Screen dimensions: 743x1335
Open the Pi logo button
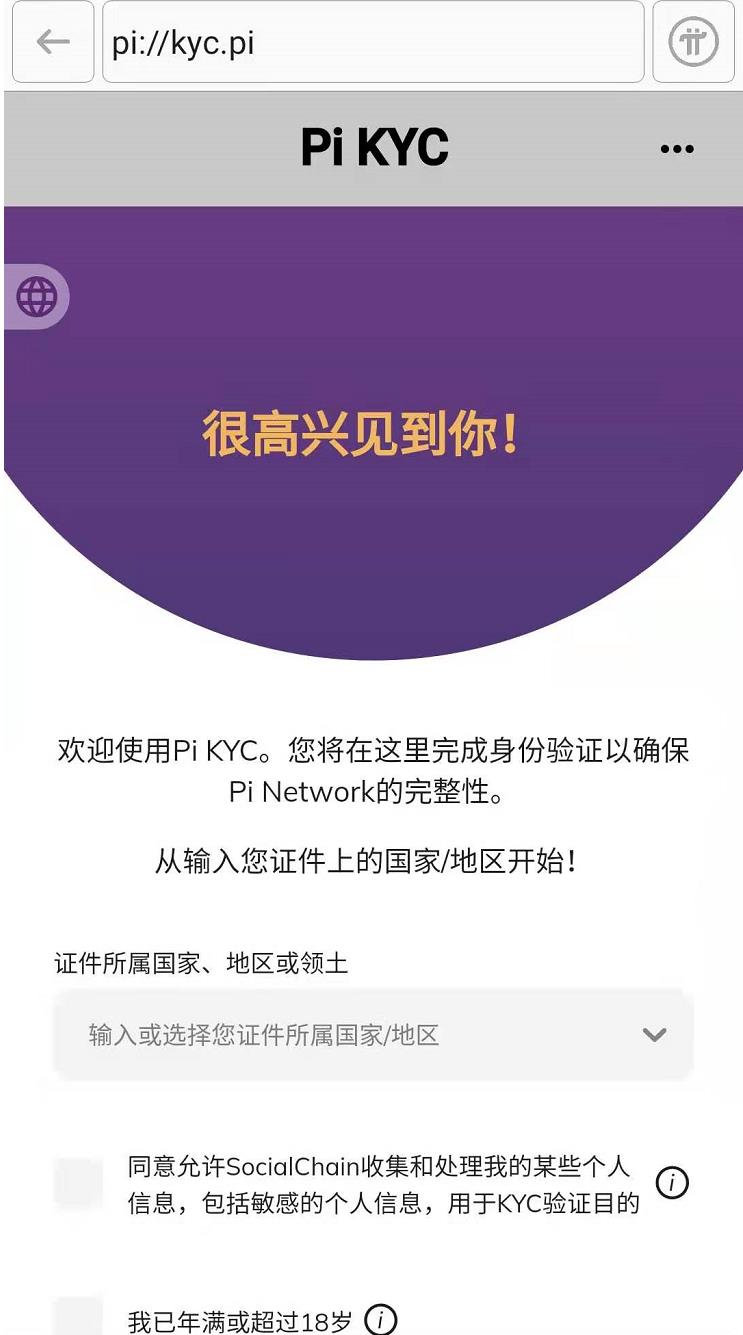[x=693, y=42]
